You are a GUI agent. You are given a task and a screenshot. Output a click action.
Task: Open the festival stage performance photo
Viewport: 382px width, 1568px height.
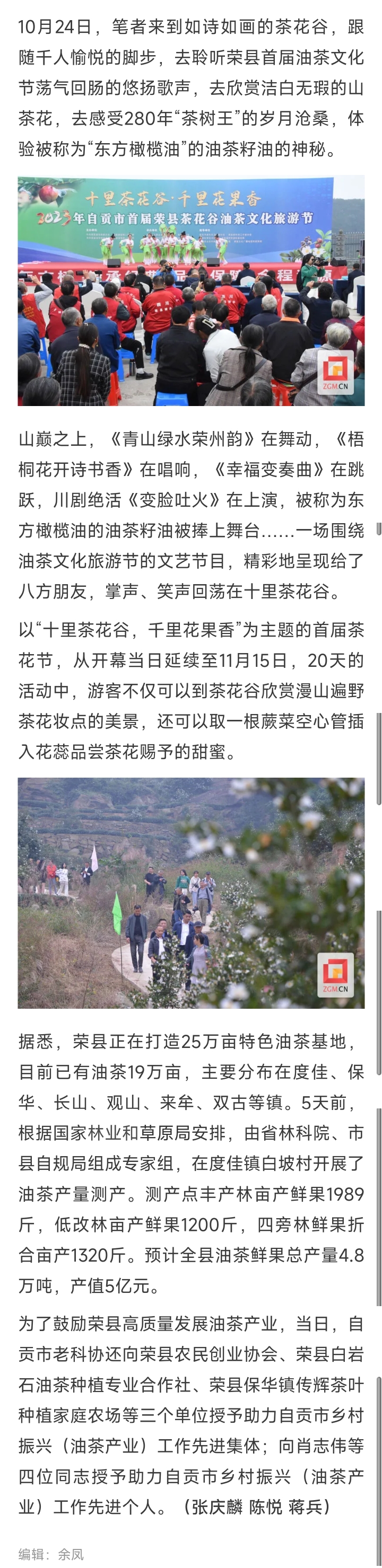tap(190, 290)
